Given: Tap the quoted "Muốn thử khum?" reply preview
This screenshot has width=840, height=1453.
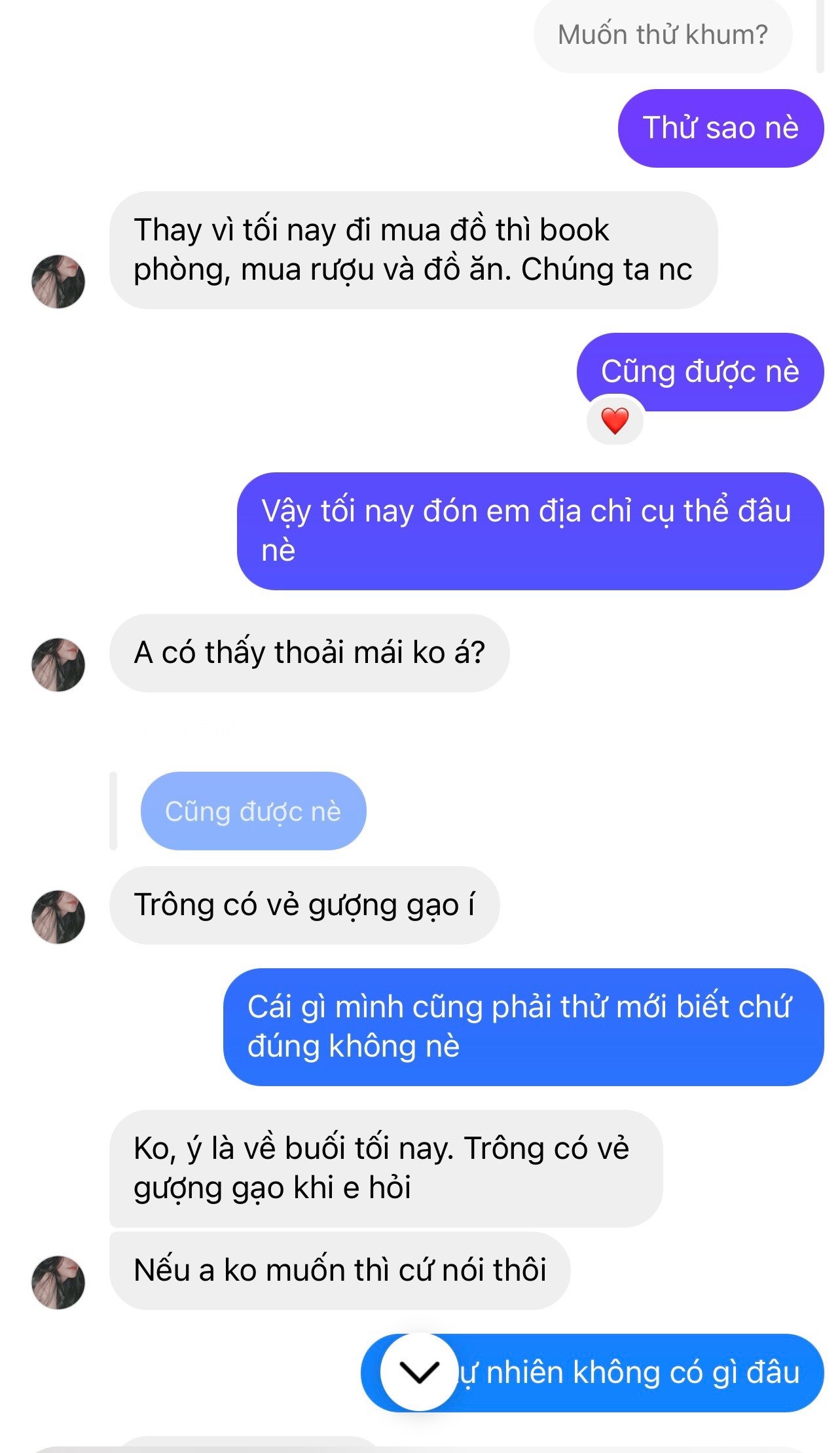Looking at the screenshot, I should click(662, 35).
